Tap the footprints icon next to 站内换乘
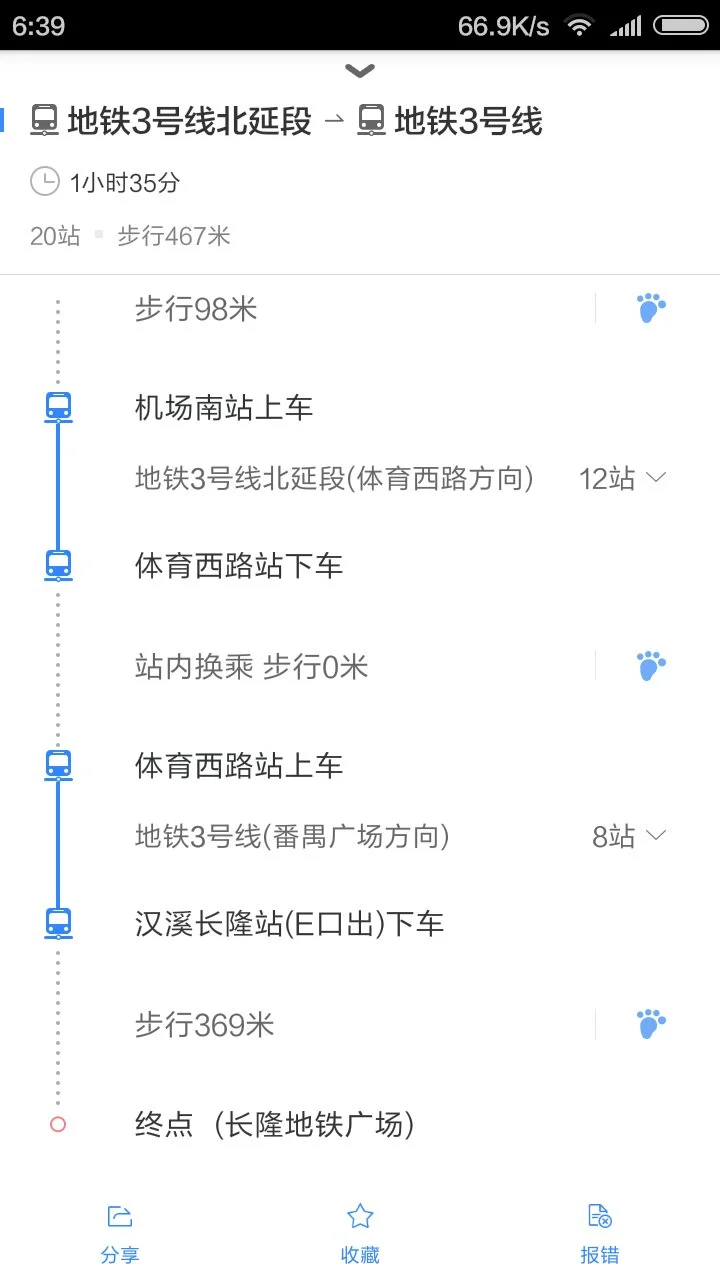The width and height of the screenshot is (720, 1280). [650, 664]
